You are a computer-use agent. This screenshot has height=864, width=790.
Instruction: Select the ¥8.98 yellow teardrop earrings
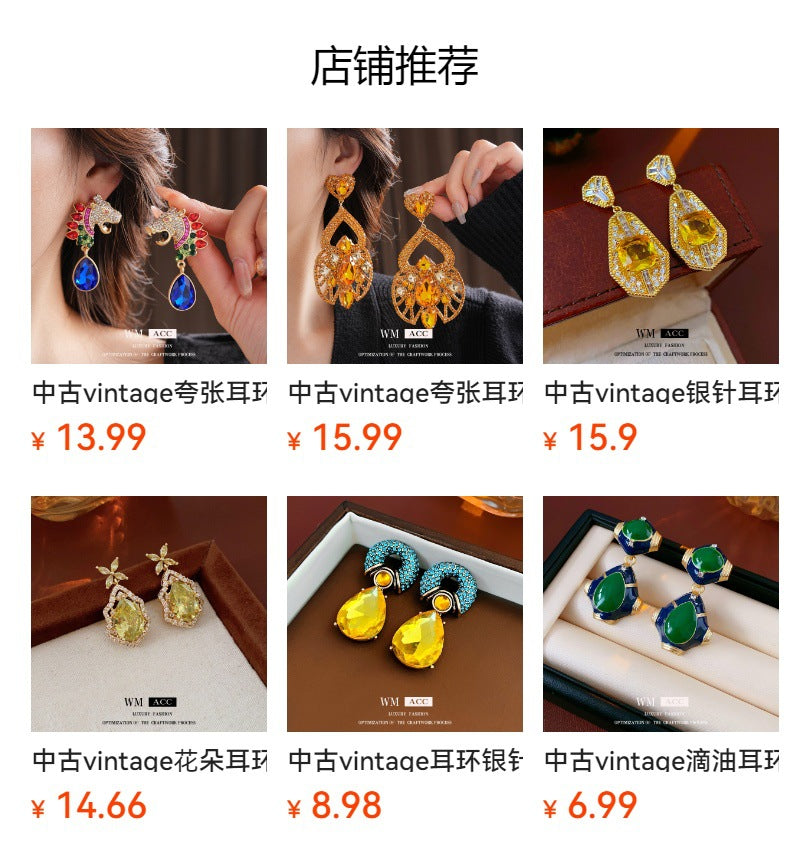404,614
